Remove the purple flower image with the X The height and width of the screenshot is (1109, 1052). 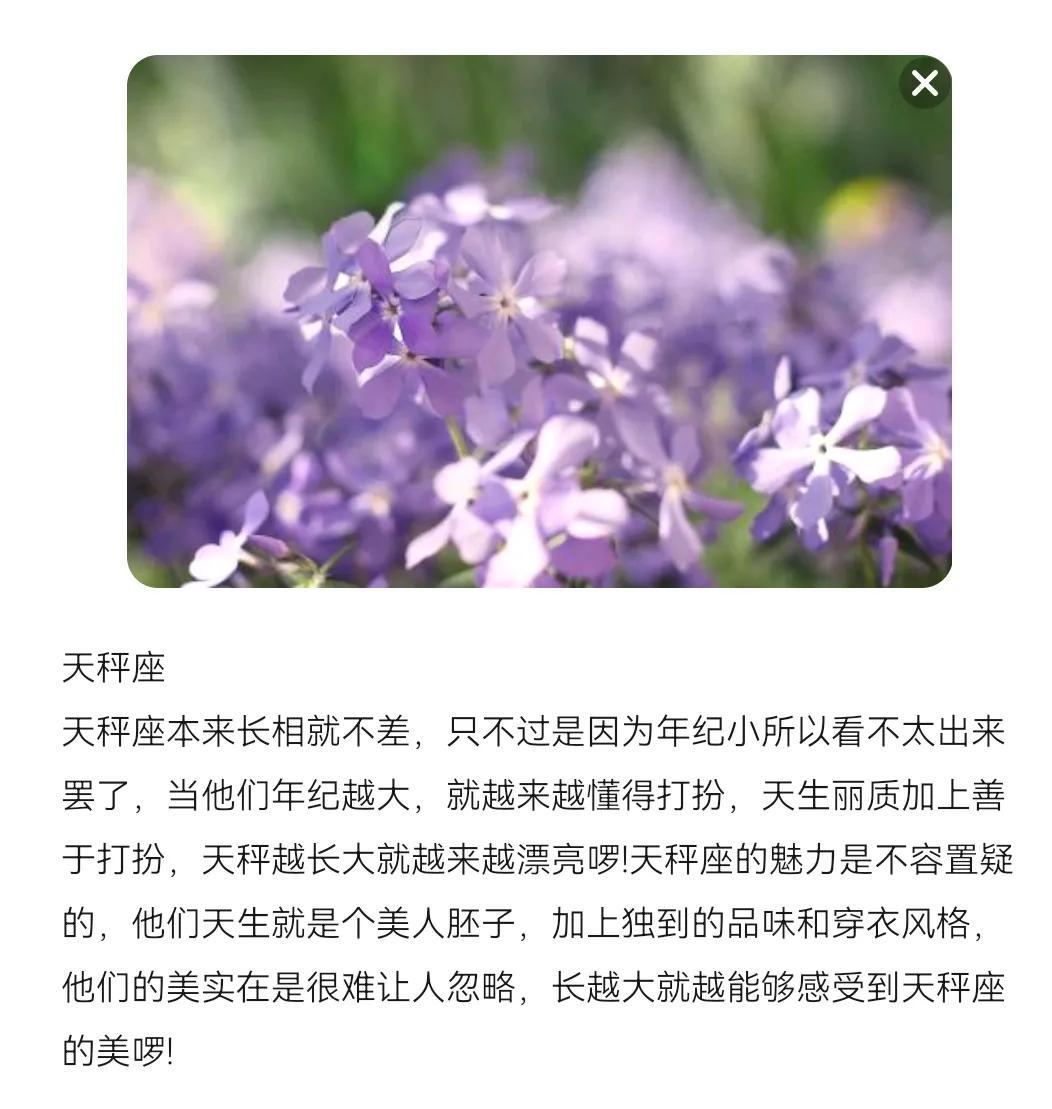click(924, 83)
